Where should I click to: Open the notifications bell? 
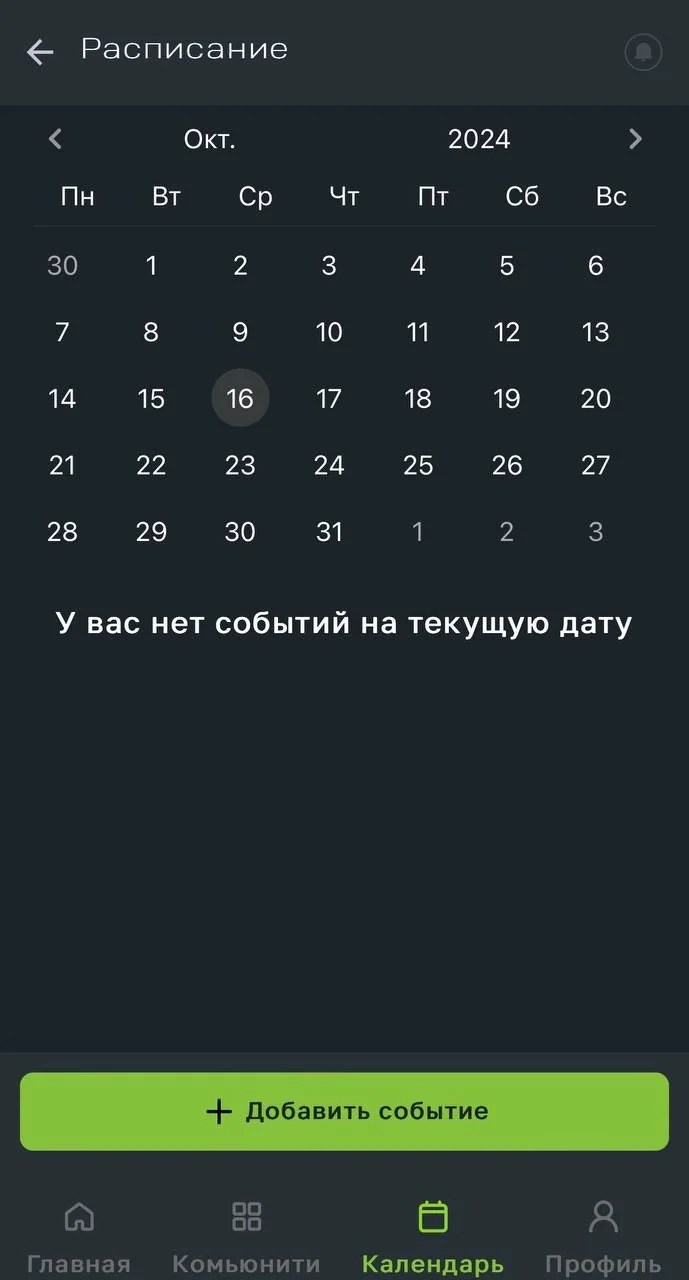click(643, 52)
